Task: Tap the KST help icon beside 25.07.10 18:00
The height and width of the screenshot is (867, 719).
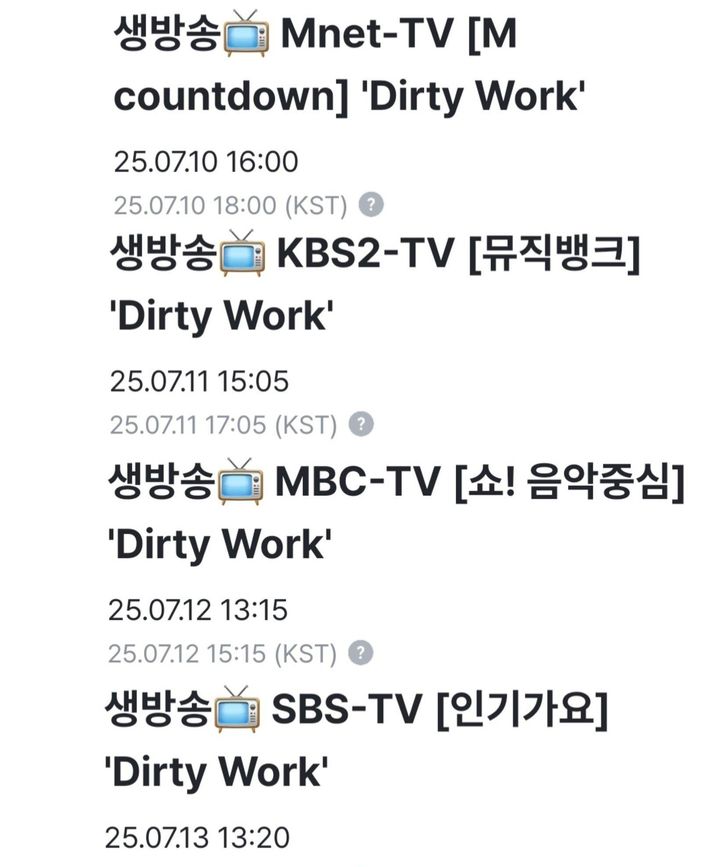Action: point(371,205)
